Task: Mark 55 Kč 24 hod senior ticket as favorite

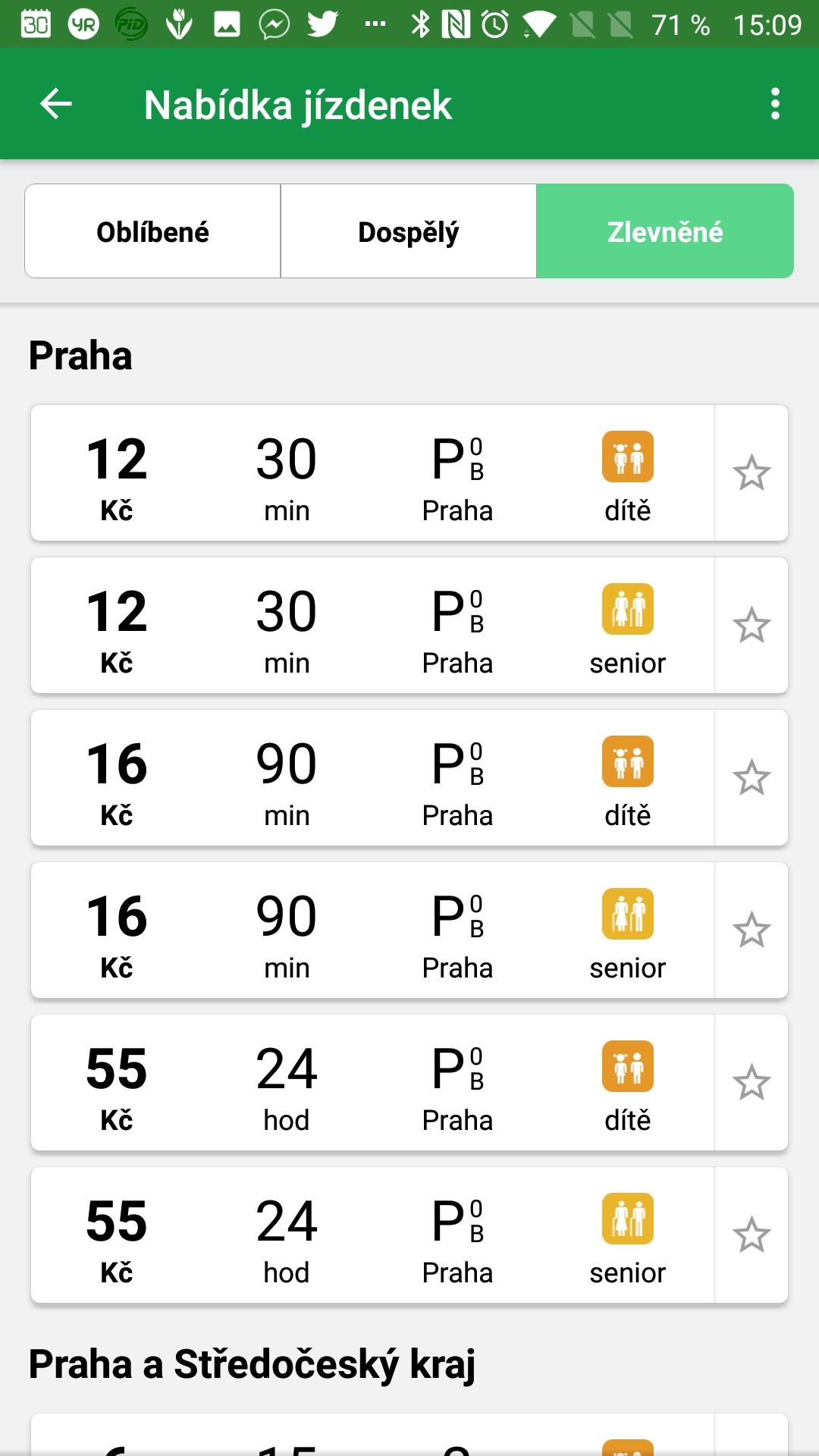Action: point(752,1235)
